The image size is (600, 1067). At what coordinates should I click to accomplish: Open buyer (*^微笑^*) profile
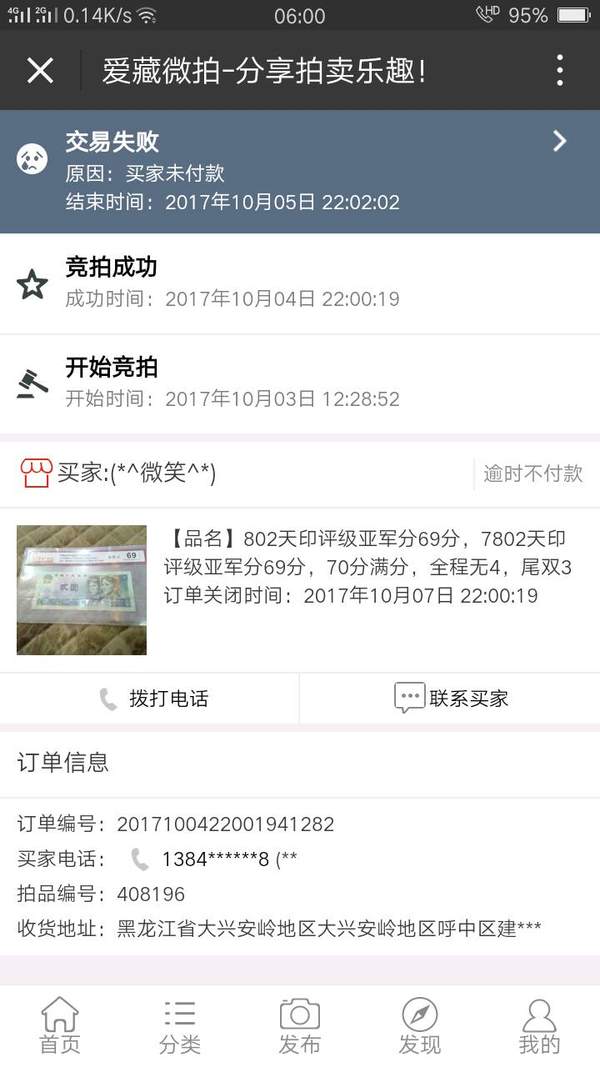[x=118, y=473]
